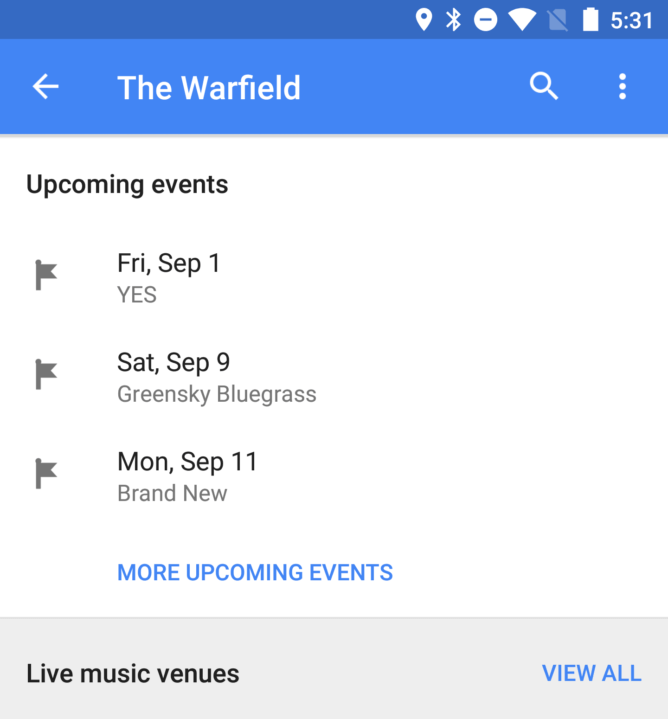Show more upcoming events
668x719 pixels.
(x=255, y=573)
